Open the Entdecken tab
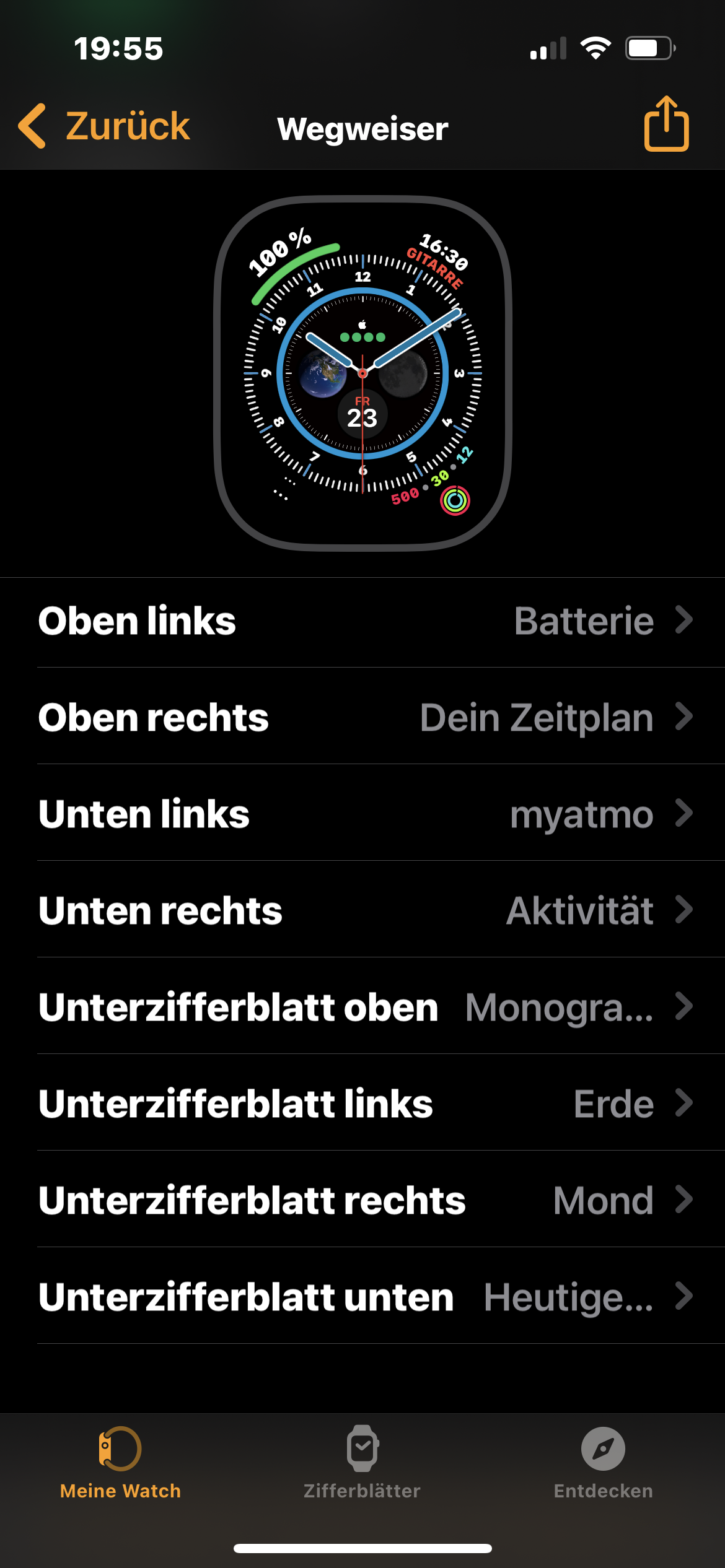 (x=603, y=1463)
